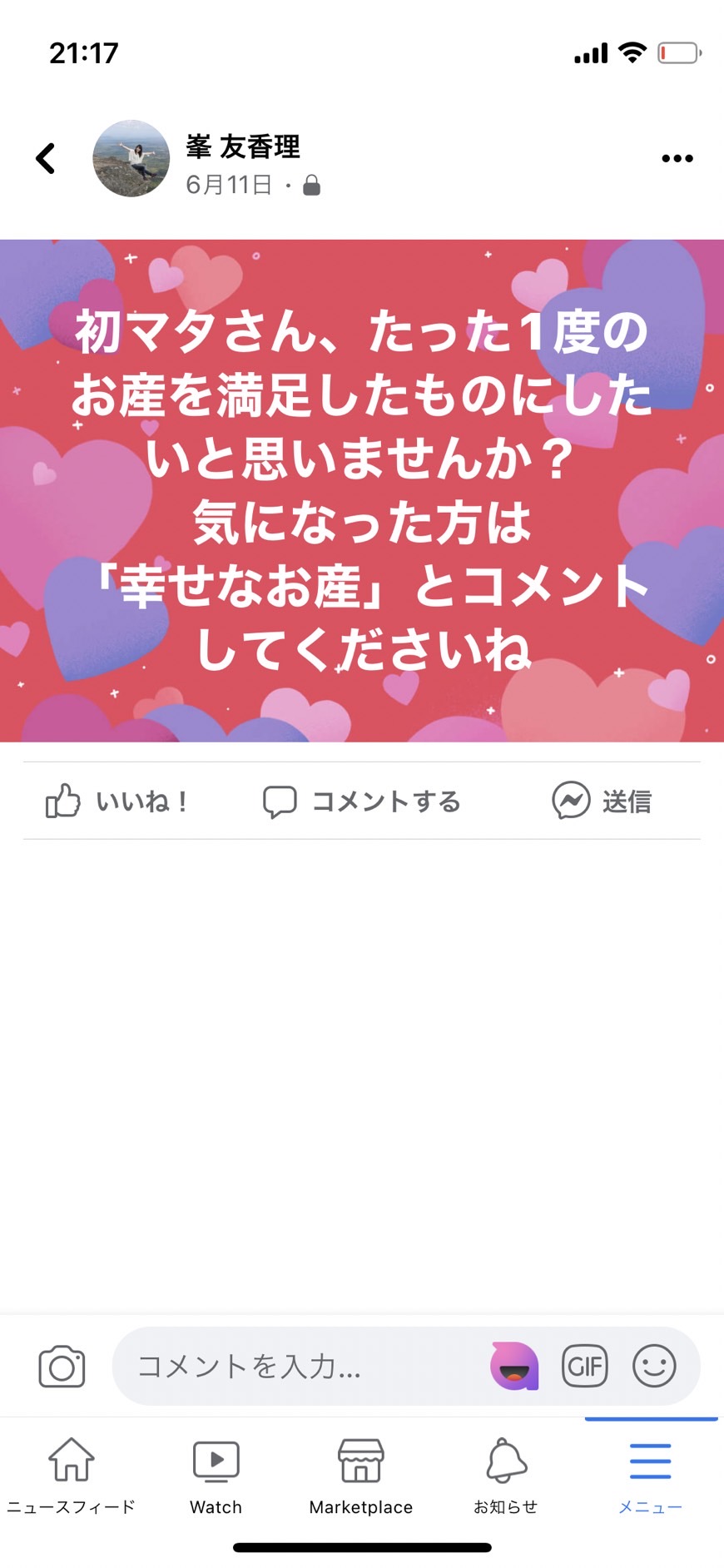Switch to the Watch tab
This screenshot has height=1568, width=724.
click(x=216, y=1475)
